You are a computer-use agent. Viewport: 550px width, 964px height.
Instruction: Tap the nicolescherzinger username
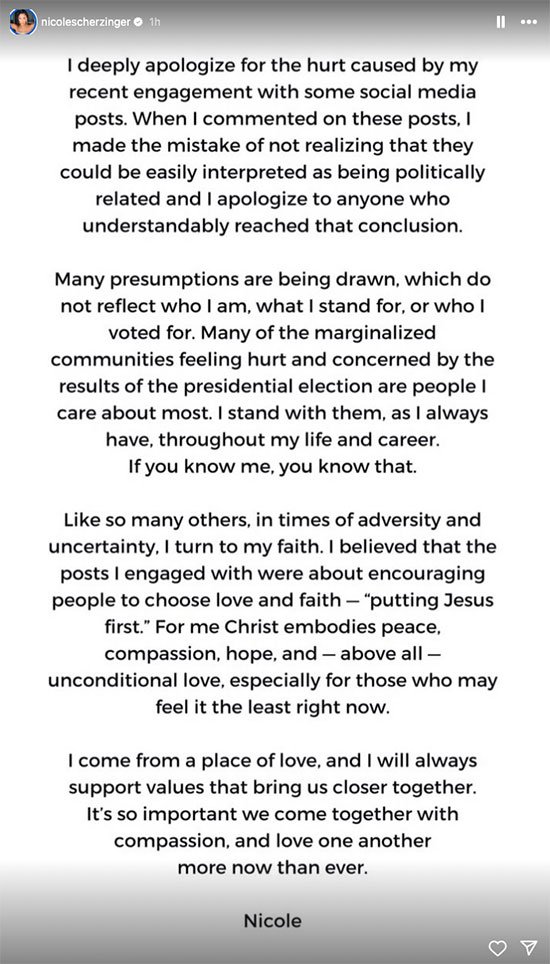click(x=86, y=22)
